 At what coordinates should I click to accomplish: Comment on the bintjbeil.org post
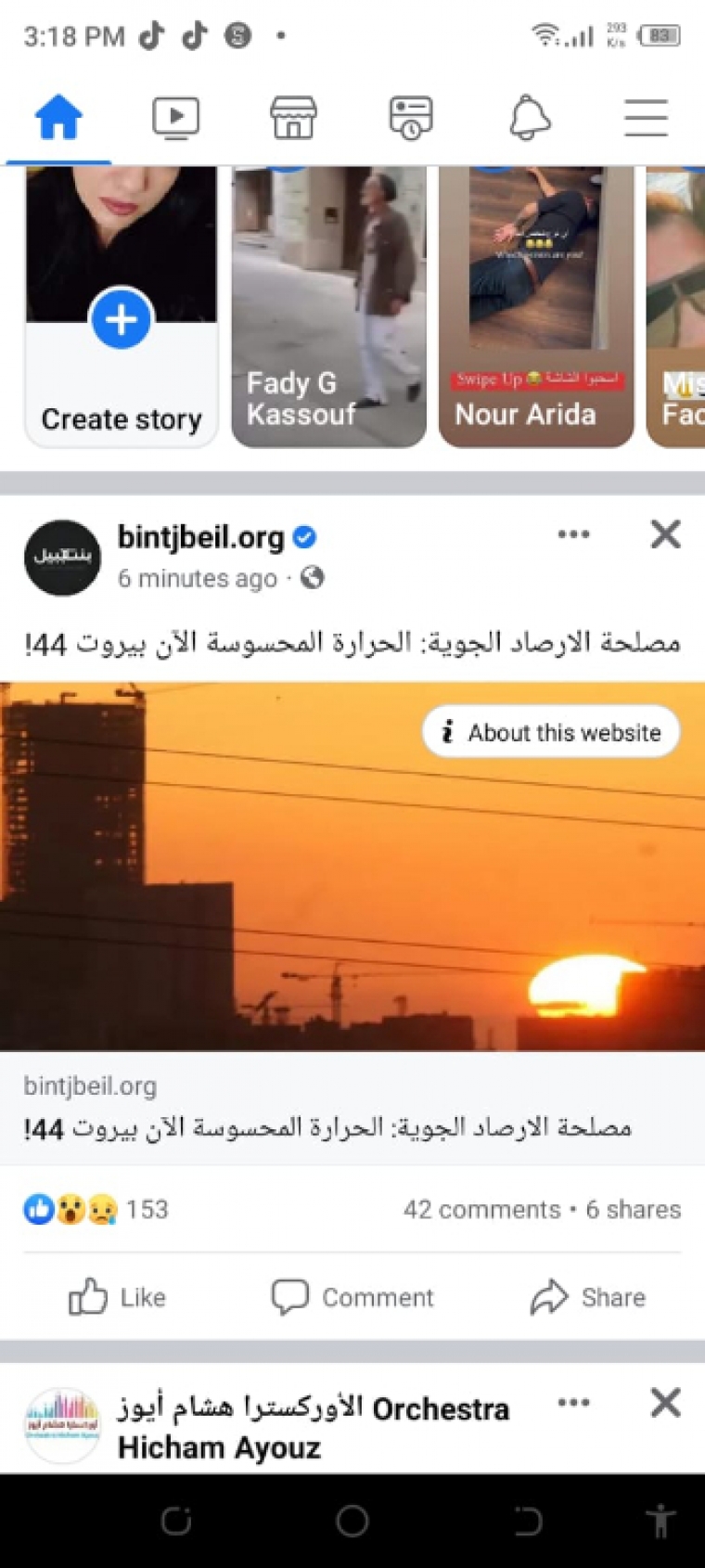pyautogui.click(x=352, y=1297)
